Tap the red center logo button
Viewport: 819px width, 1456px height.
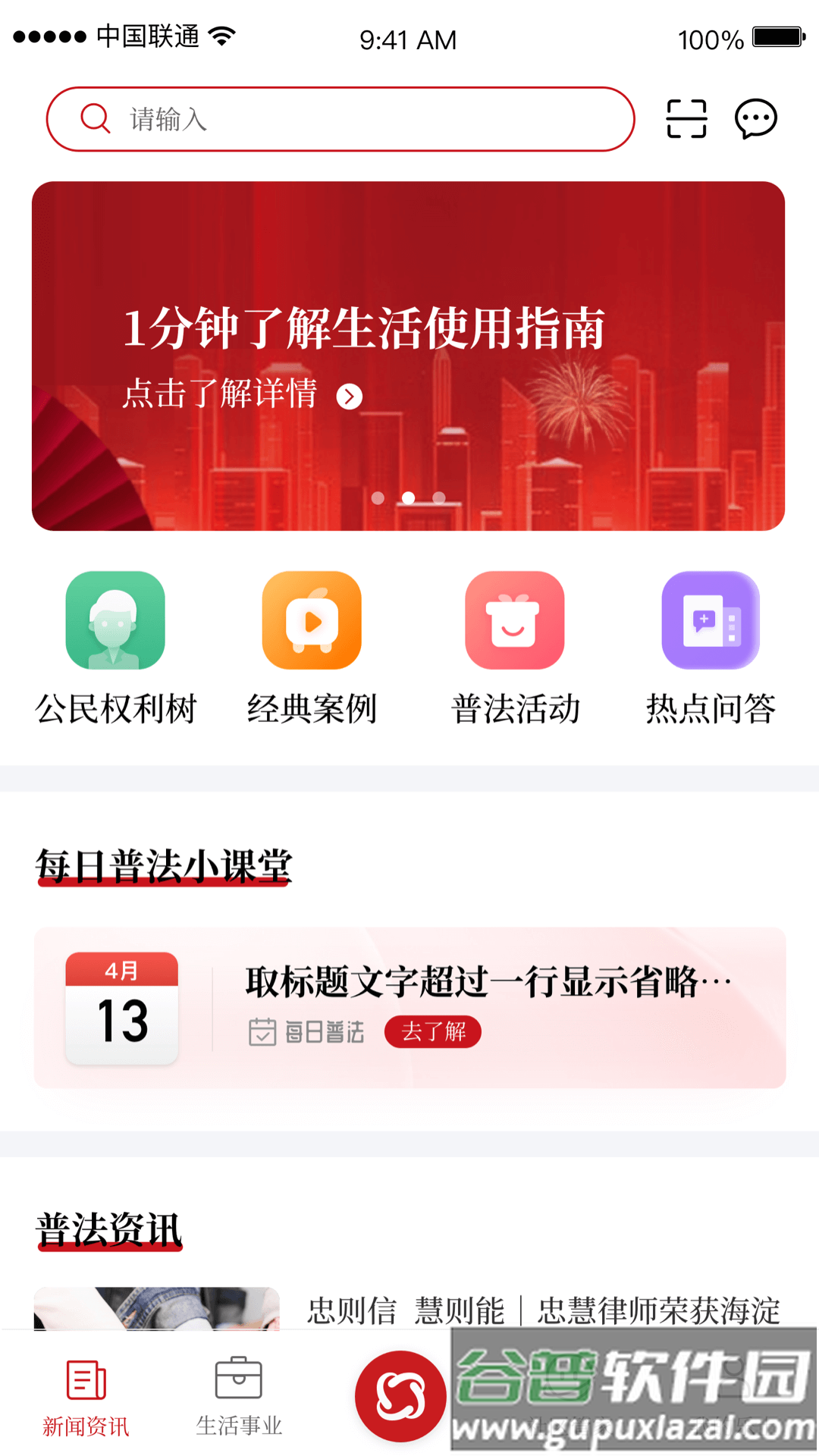[x=400, y=1395]
